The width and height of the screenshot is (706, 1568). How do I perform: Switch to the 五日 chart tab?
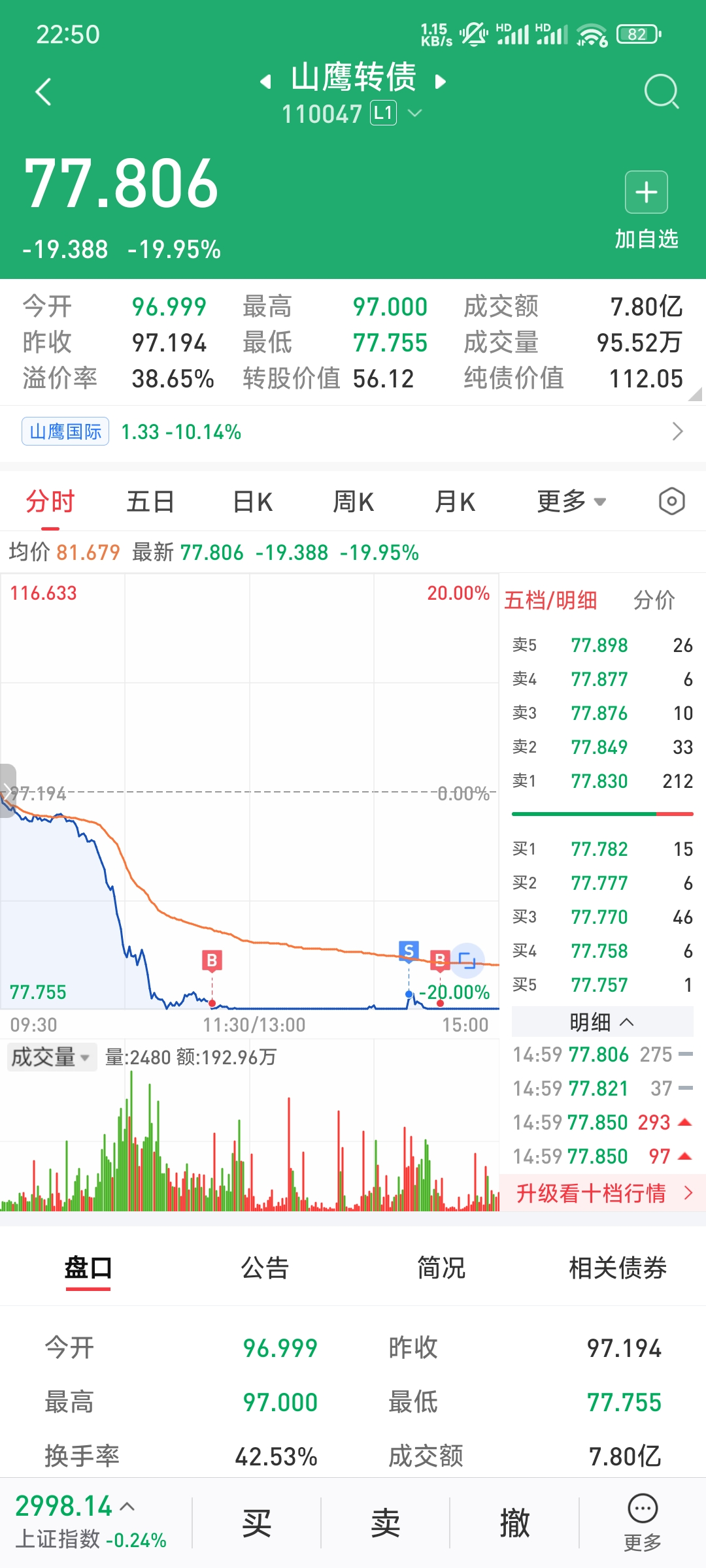[x=150, y=502]
